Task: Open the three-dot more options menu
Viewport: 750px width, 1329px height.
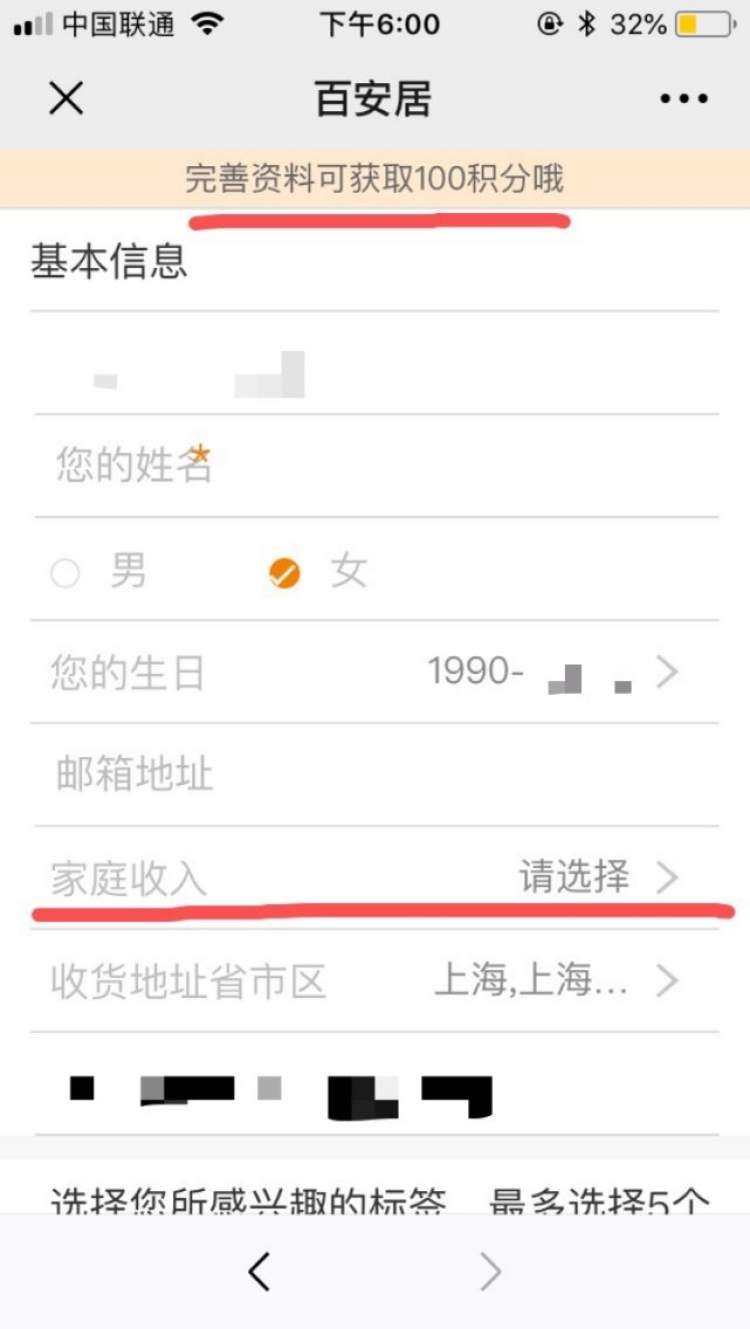Action: coord(684,98)
